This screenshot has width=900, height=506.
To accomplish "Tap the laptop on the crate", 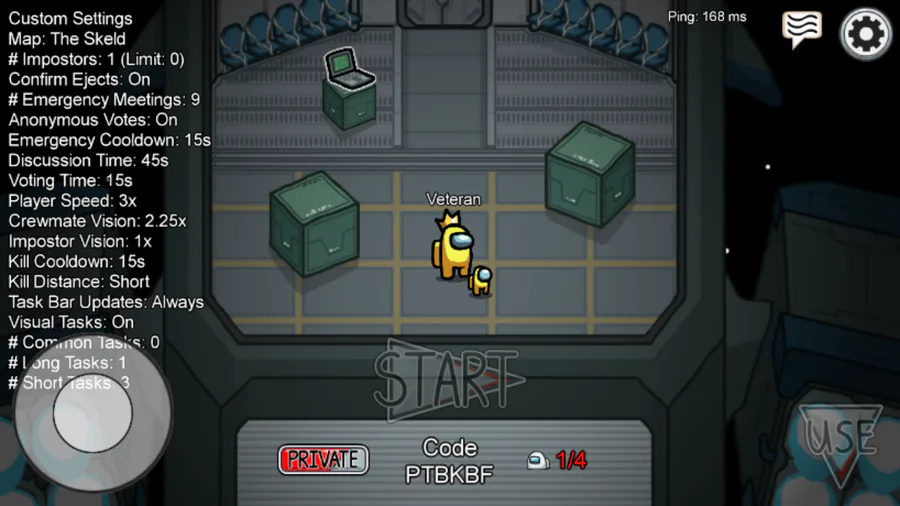I will pos(349,70).
